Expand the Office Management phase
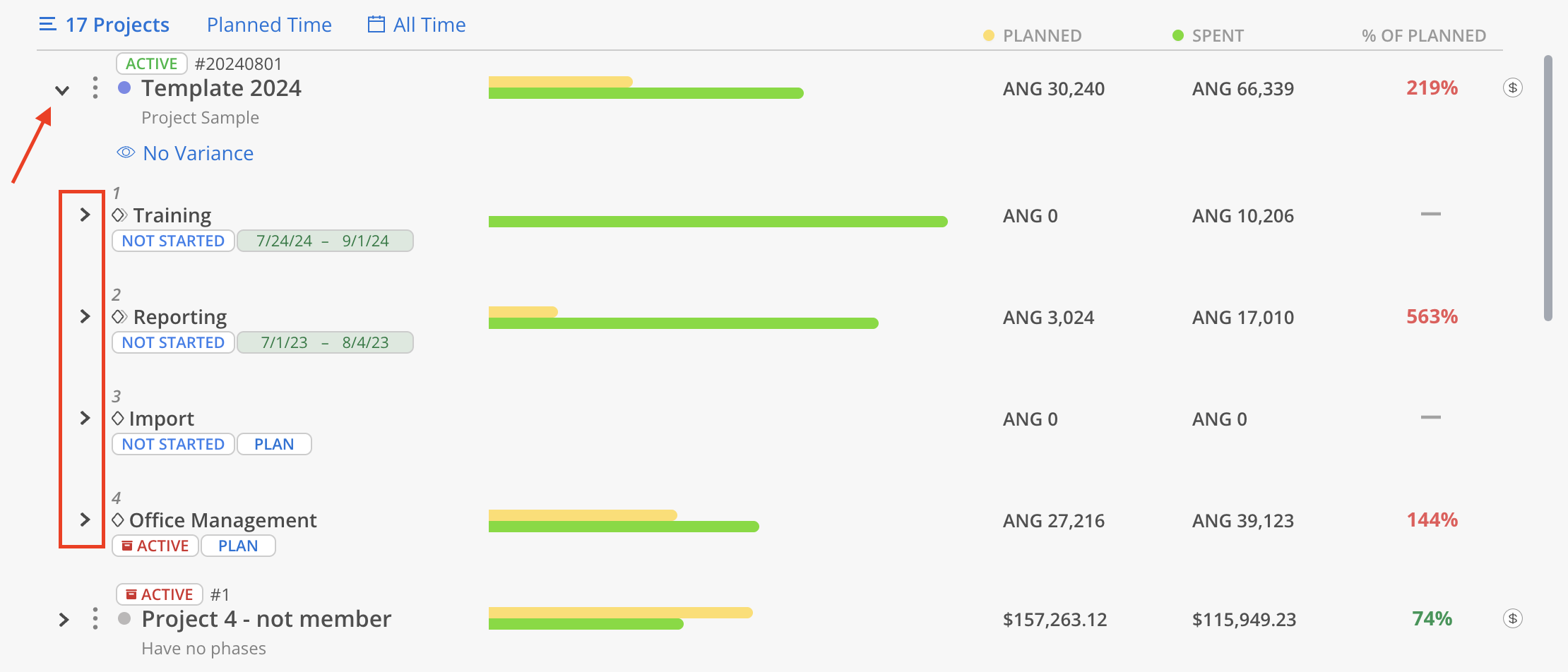The height and width of the screenshot is (672, 1568). pos(85,520)
